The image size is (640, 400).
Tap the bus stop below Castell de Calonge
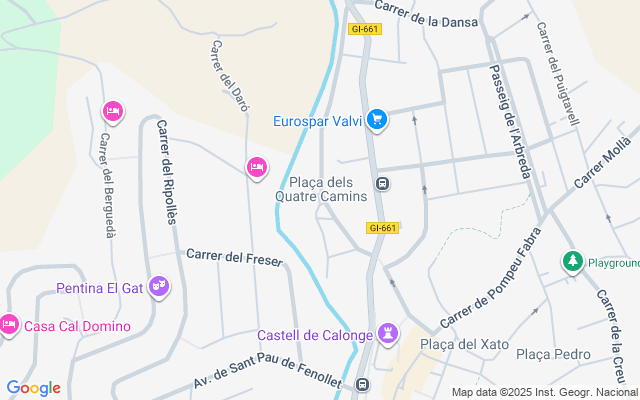[x=363, y=384]
